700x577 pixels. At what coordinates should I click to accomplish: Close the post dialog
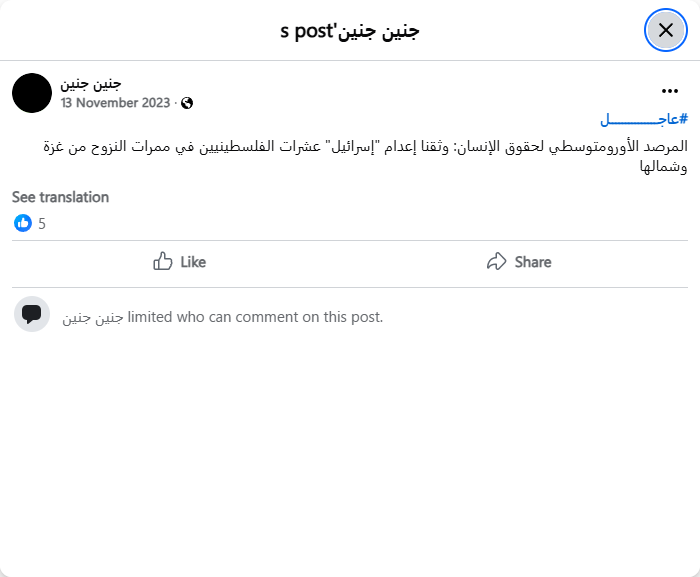pos(665,30)
